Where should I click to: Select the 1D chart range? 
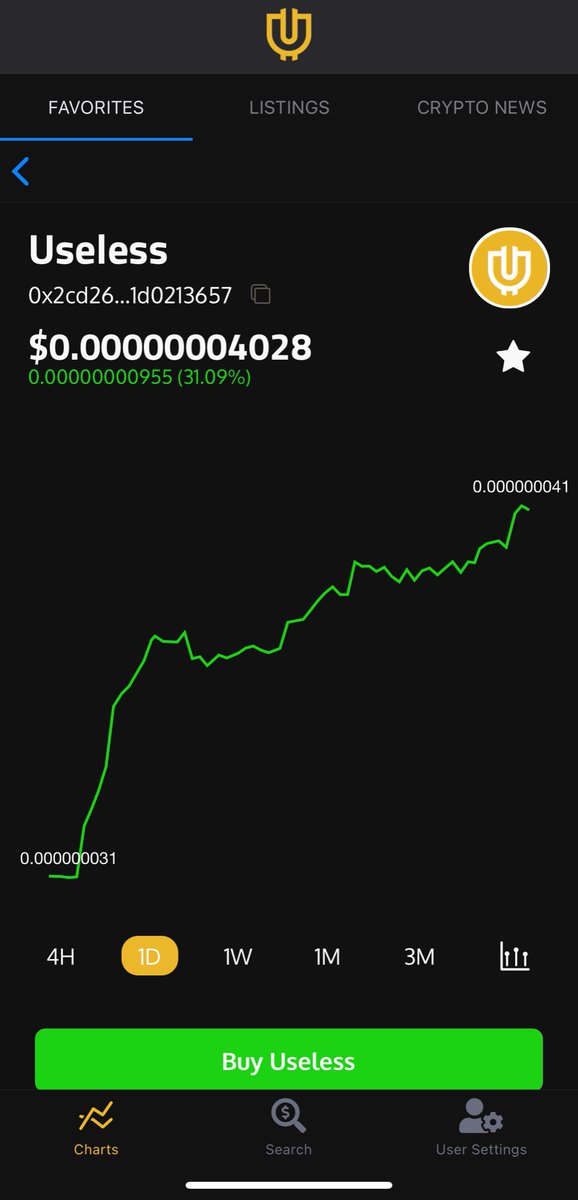point(149,957)
